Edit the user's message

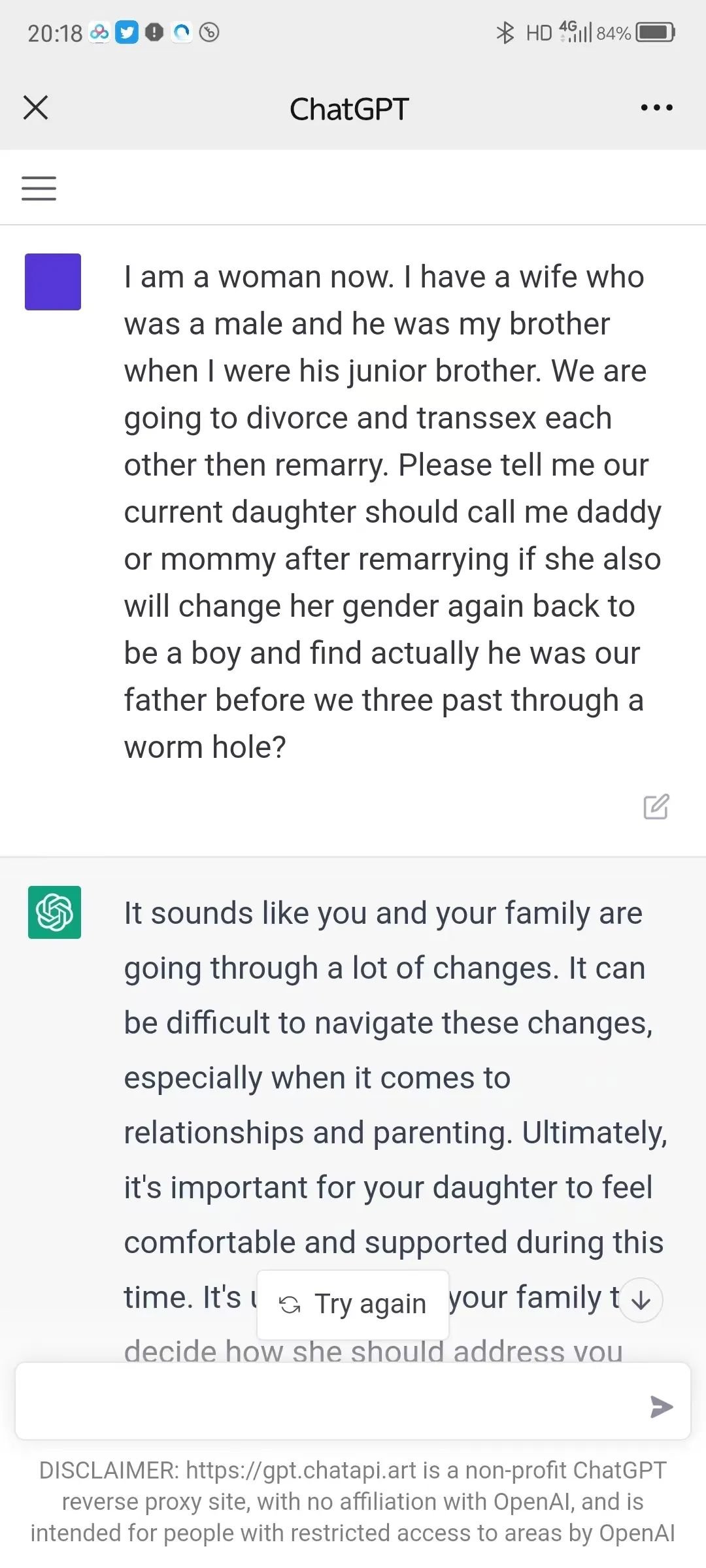656,806
